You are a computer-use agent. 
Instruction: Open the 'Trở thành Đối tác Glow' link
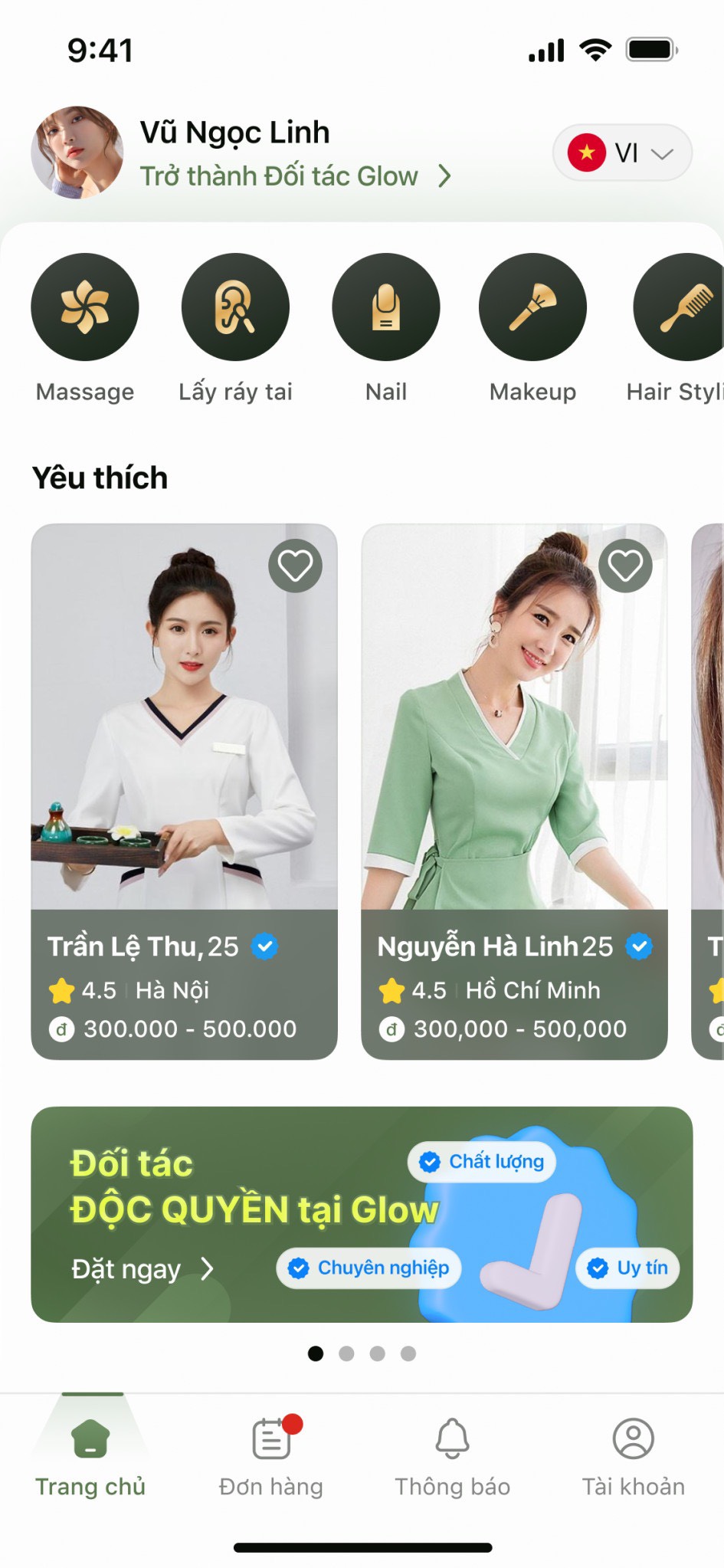[295, 176]
